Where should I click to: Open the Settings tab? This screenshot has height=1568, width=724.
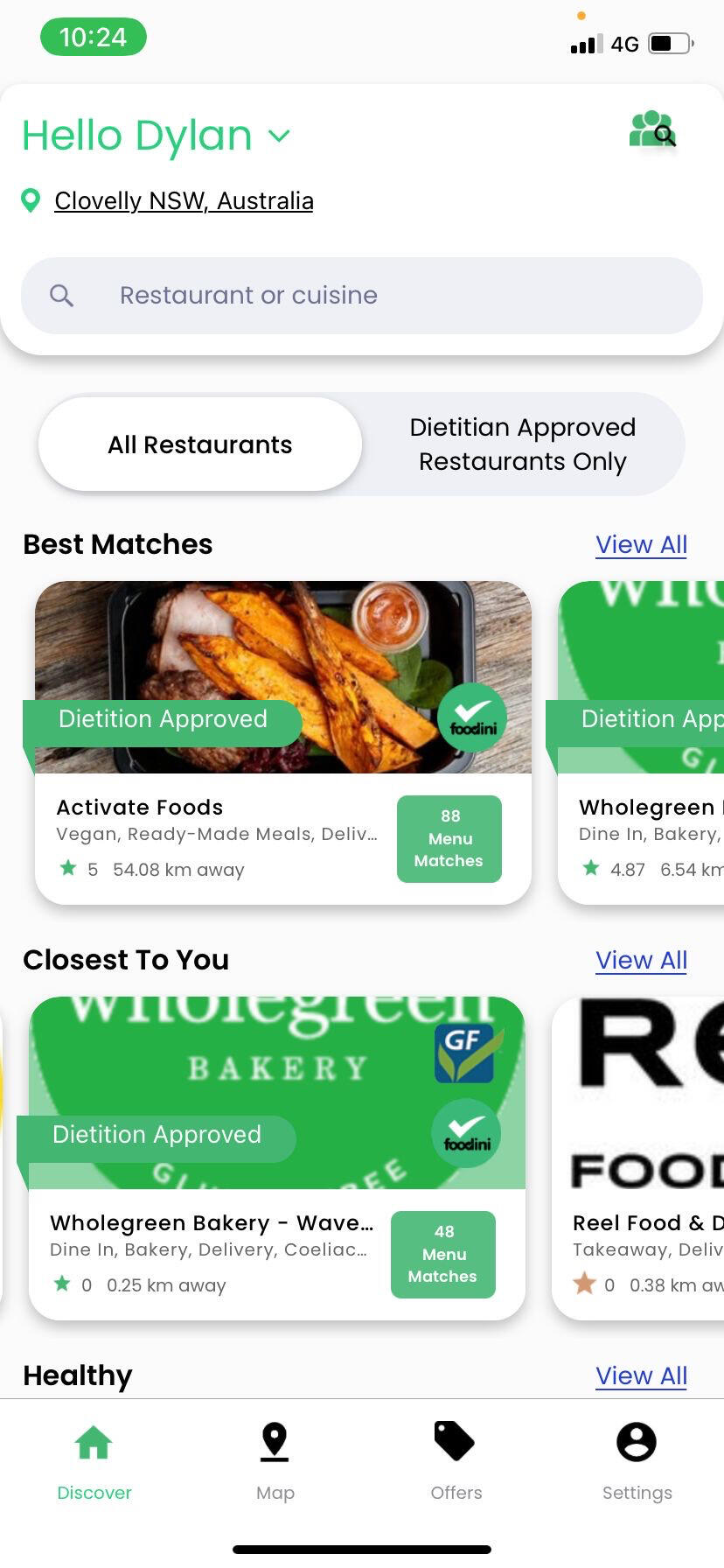637,1461
